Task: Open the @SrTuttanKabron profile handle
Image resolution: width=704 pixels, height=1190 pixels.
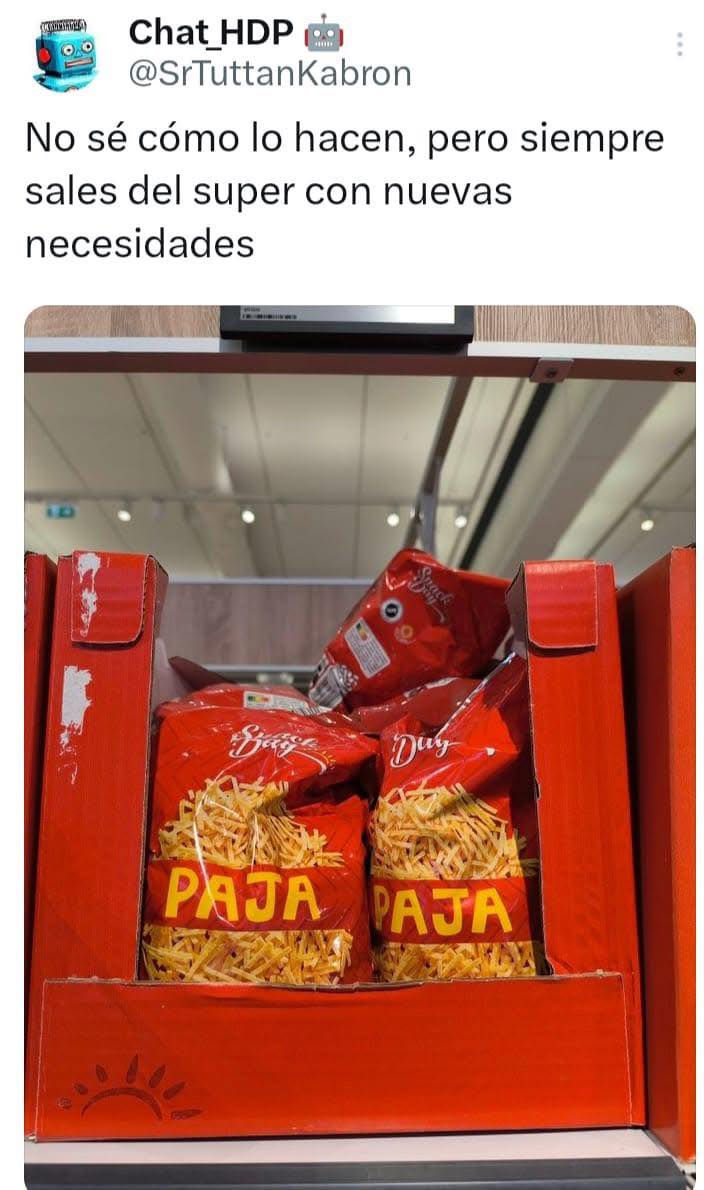Action: point(270,74)
